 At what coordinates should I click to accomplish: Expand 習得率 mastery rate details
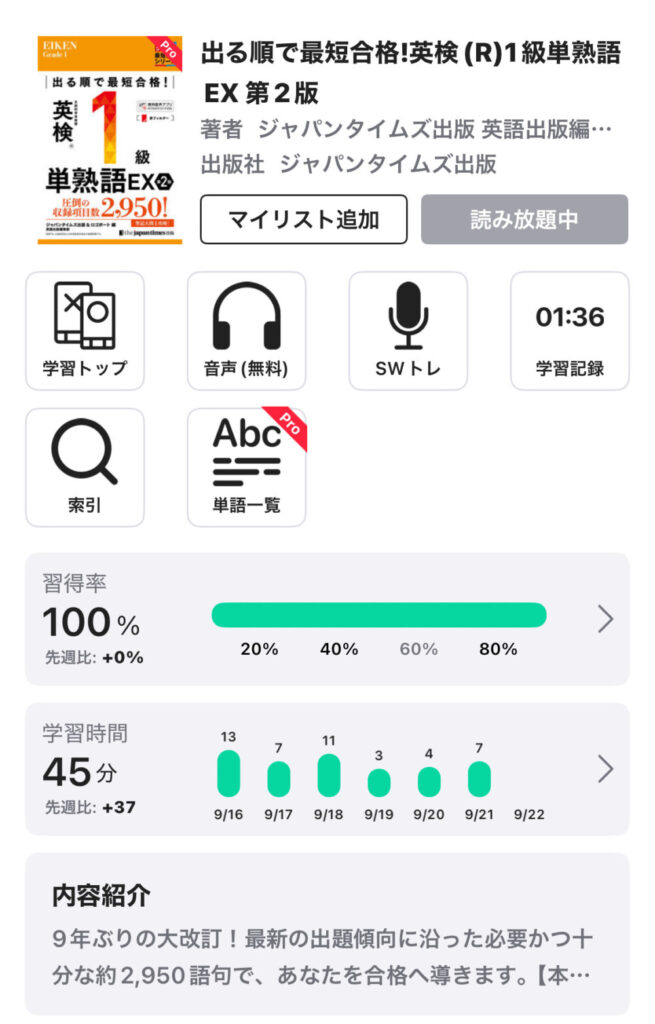click(604, 620)
